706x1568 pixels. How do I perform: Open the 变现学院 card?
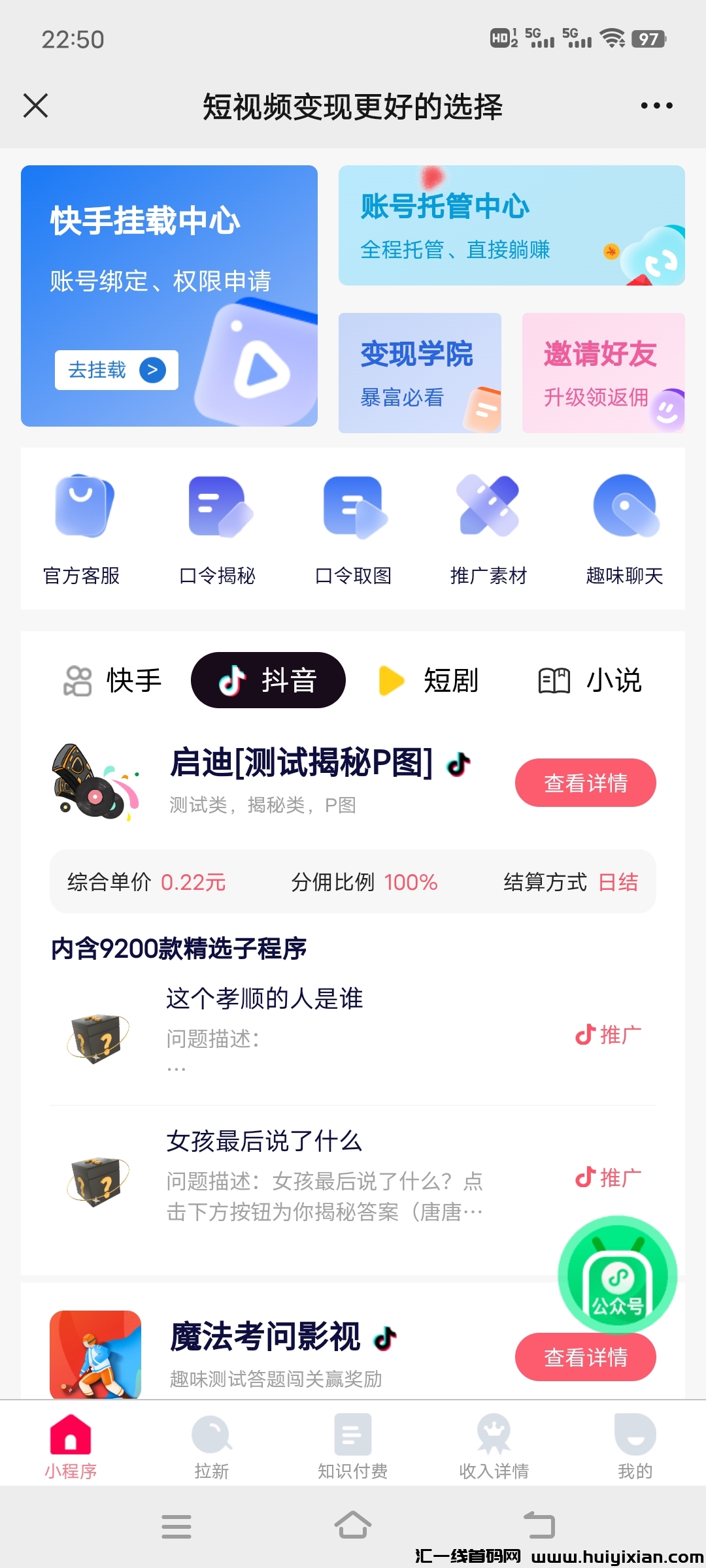[420, 372]
